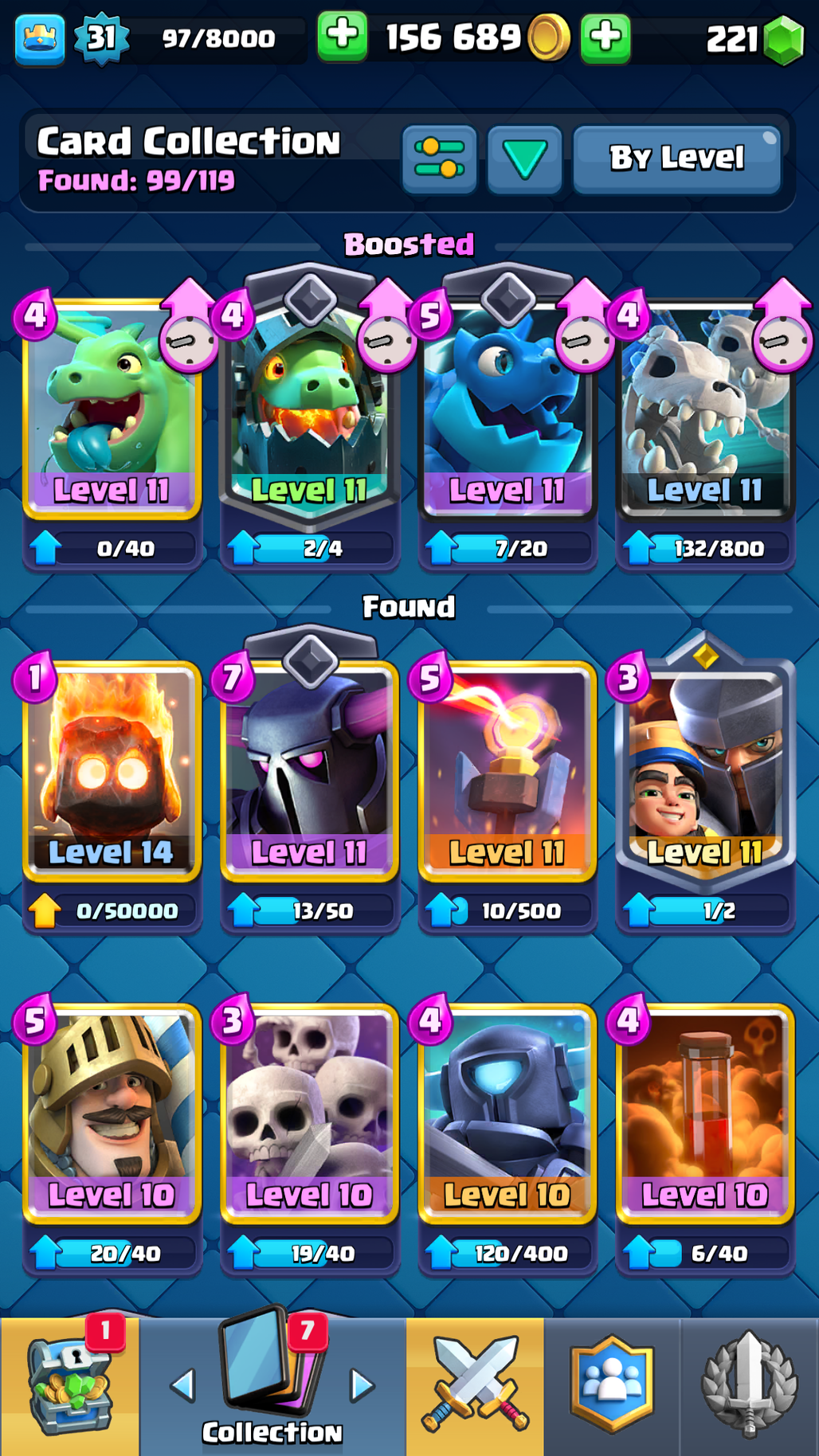The width and height of the screenshot is (819, 1456).
Task: Switch to the Battle crossed-swords tab
Action: (476, 1386)
